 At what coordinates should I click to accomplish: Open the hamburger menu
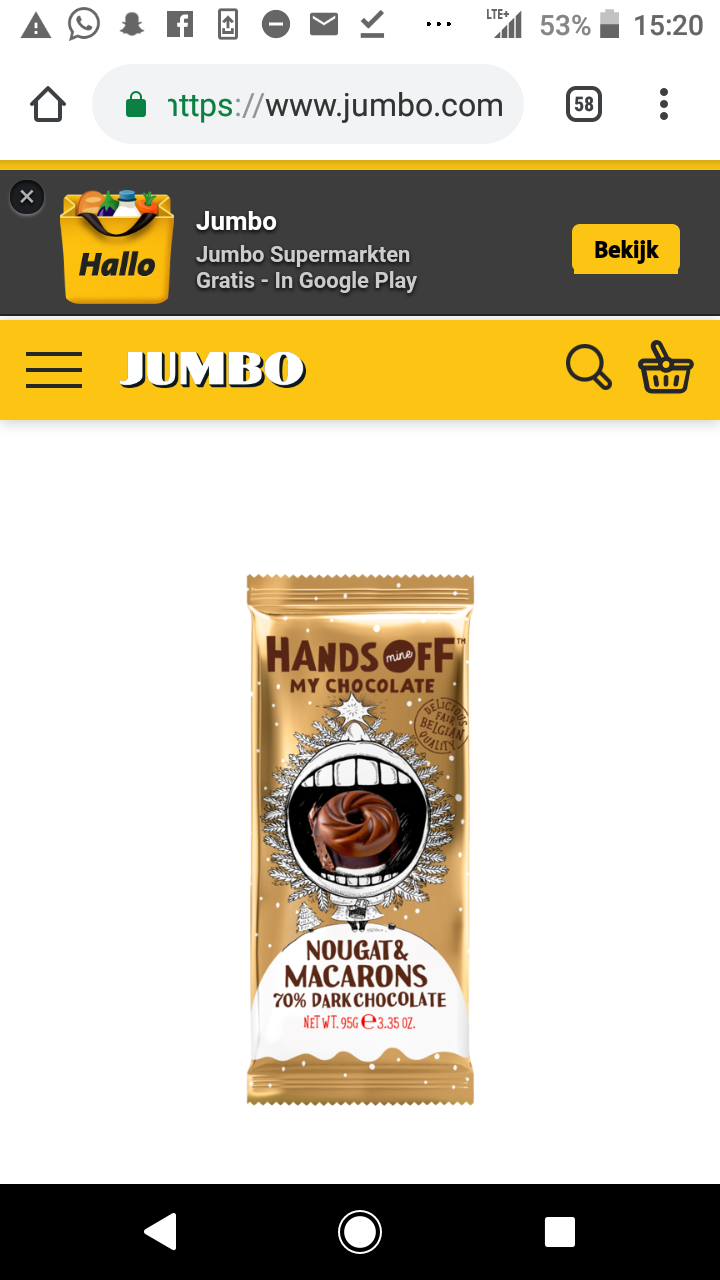click(x=54, y=370)
